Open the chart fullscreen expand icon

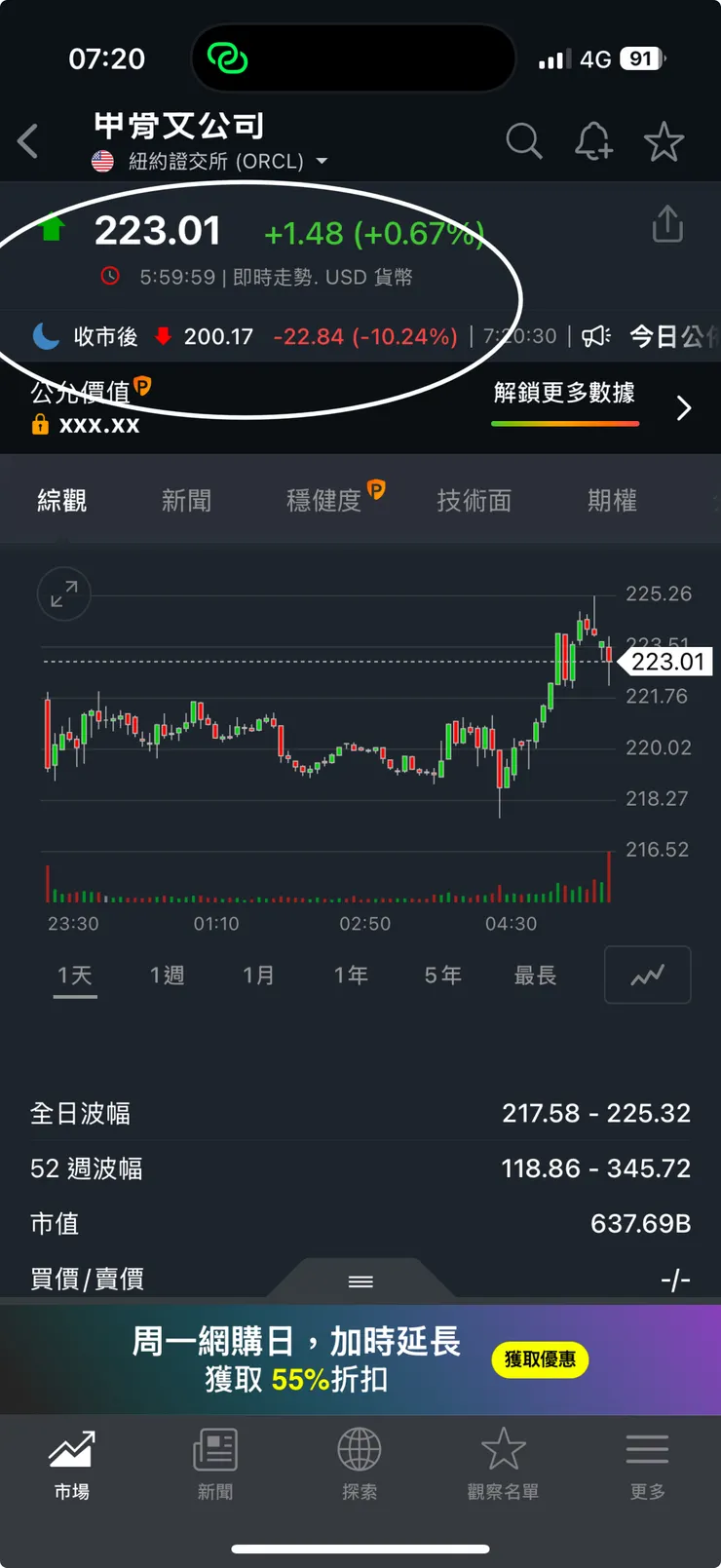[x=63, y=594]
